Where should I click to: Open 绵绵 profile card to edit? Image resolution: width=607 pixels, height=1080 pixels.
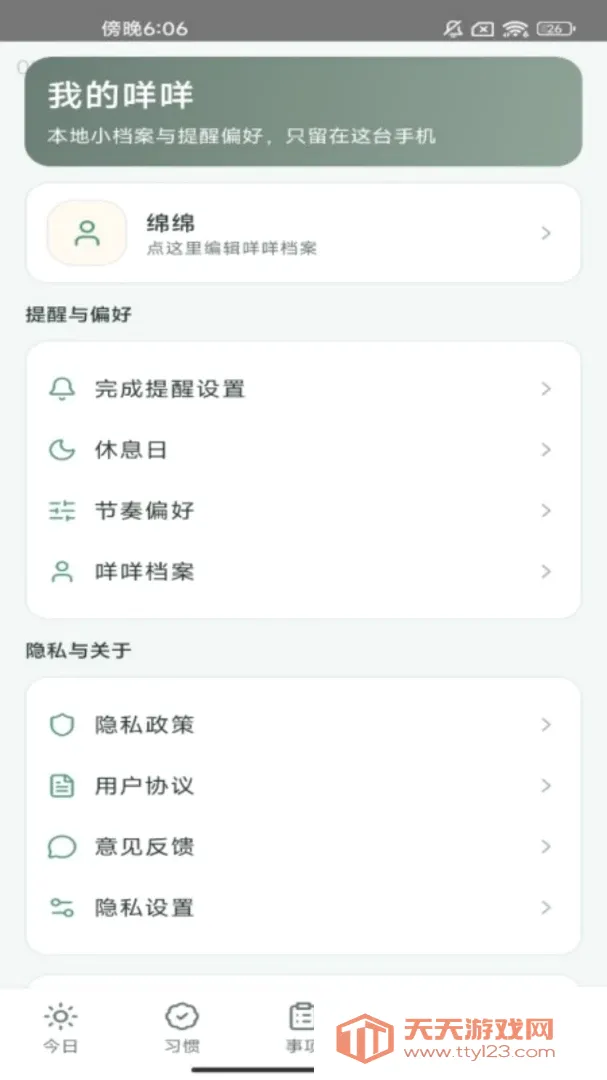303,233
